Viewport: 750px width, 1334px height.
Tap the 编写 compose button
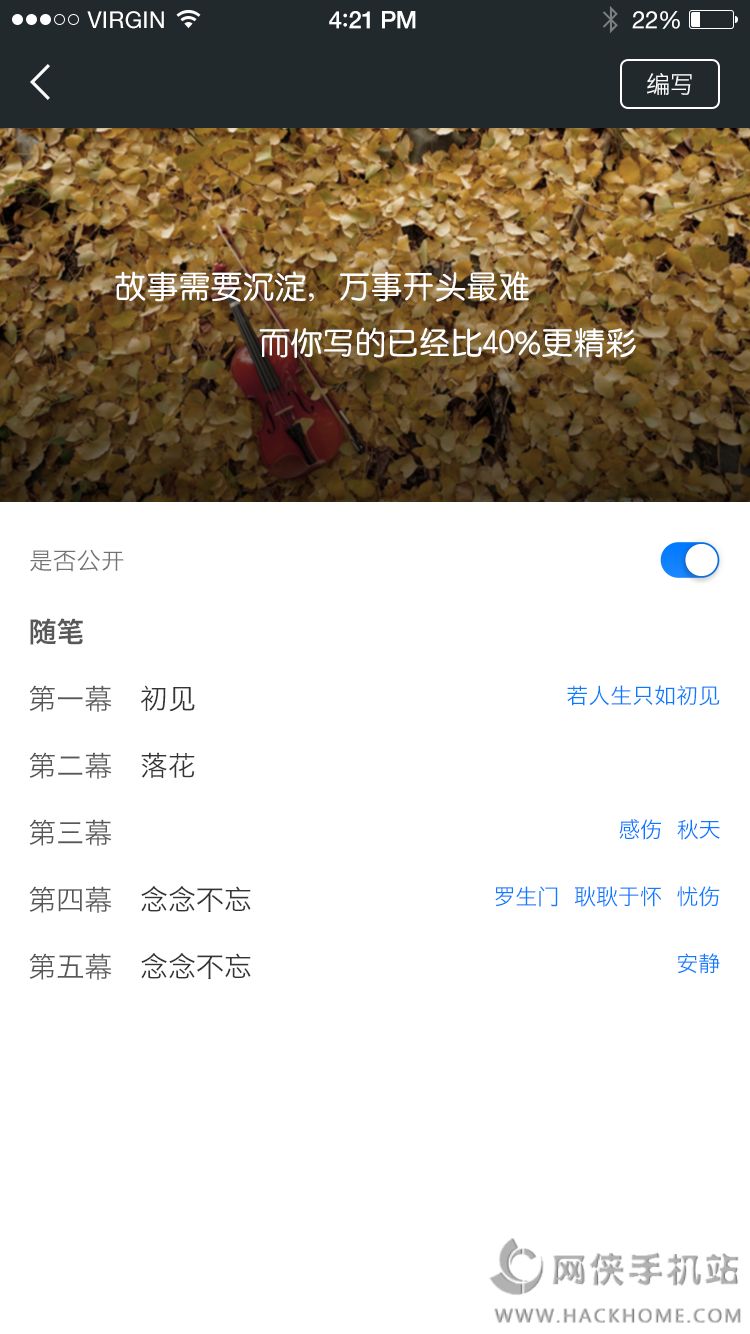[x=669, y=84]
